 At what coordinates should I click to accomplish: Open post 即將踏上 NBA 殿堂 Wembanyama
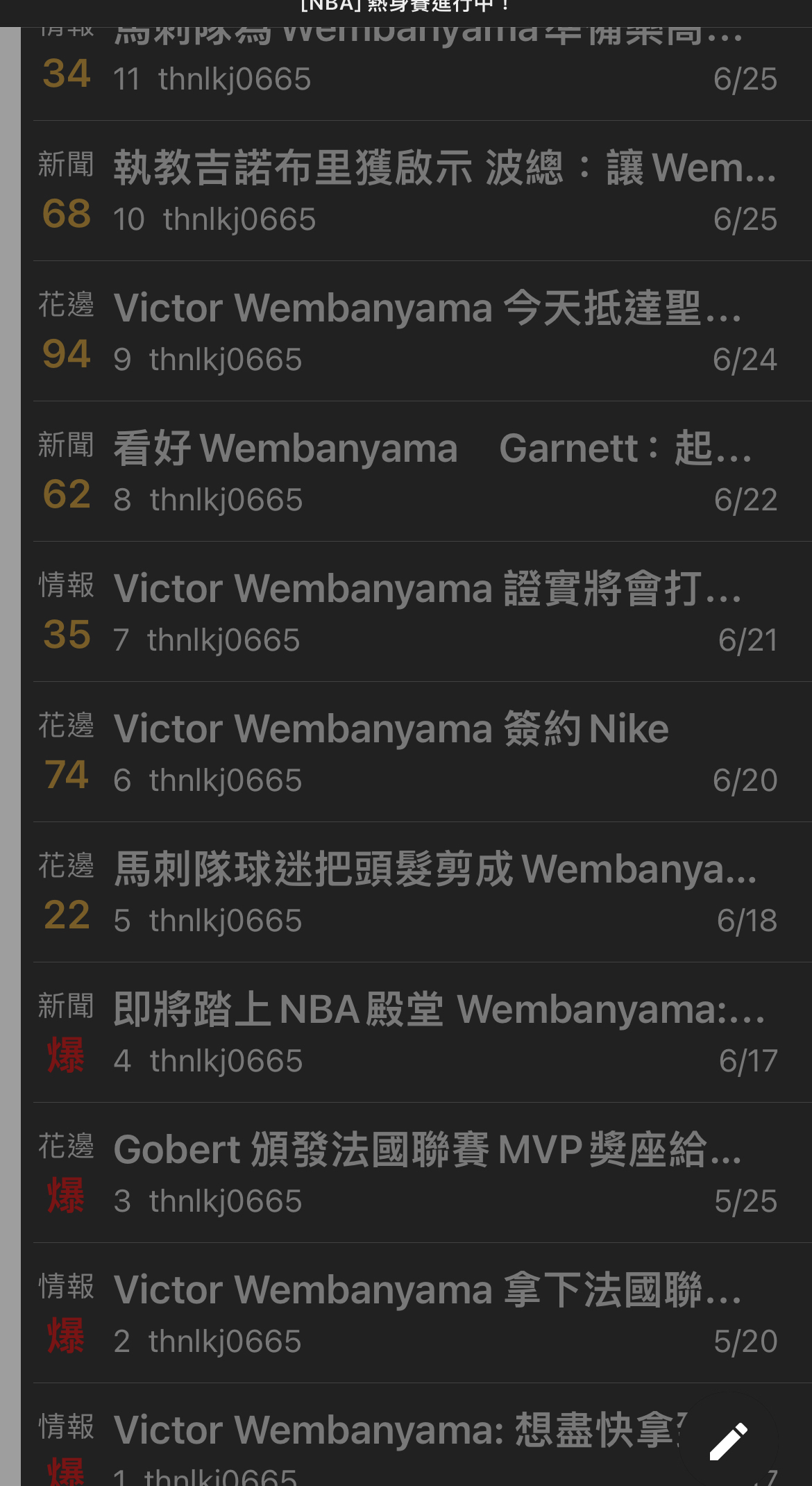pos(416,1033)
